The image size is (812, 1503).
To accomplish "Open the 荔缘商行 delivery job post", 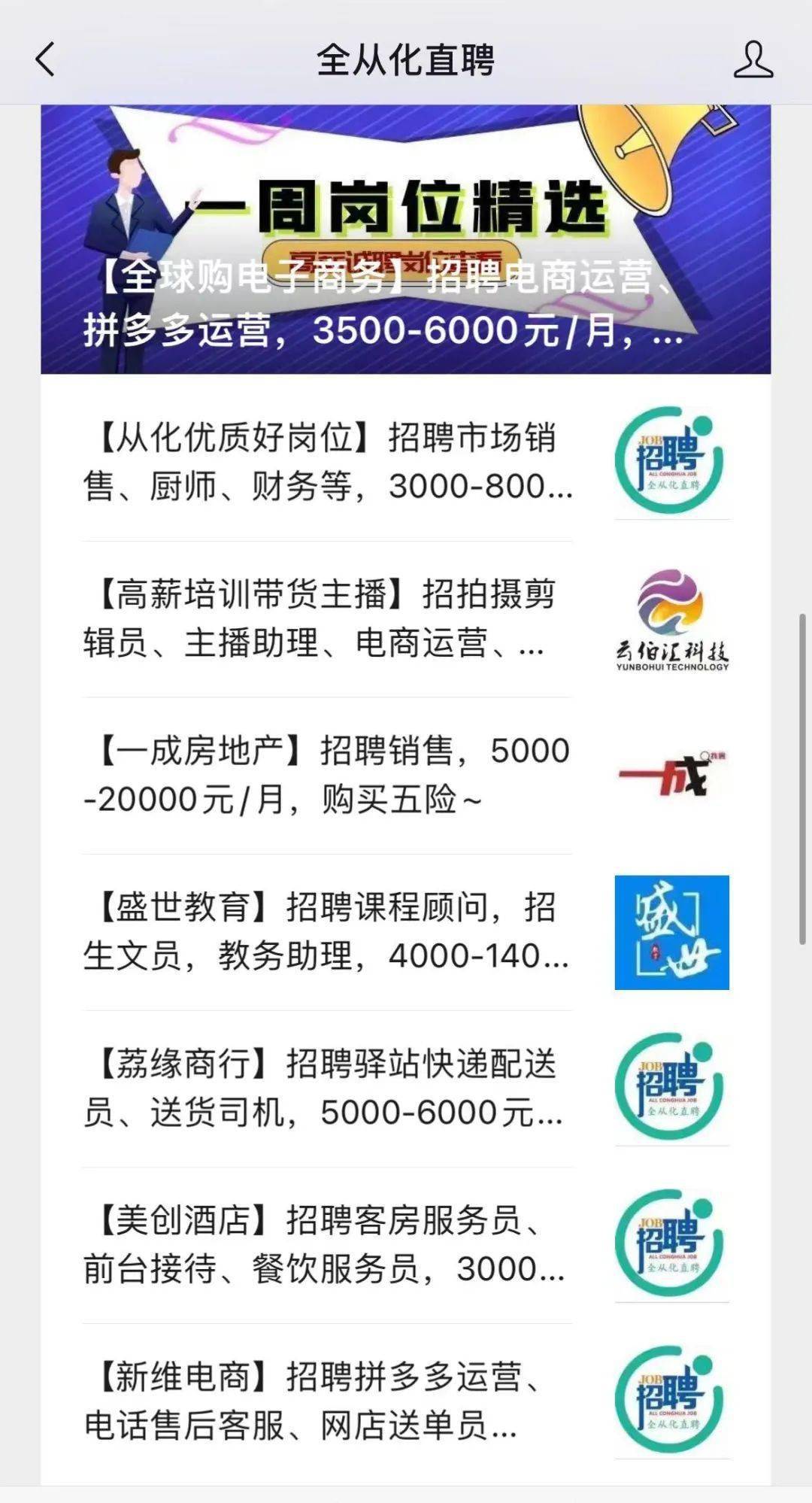I will (328, 1088).
